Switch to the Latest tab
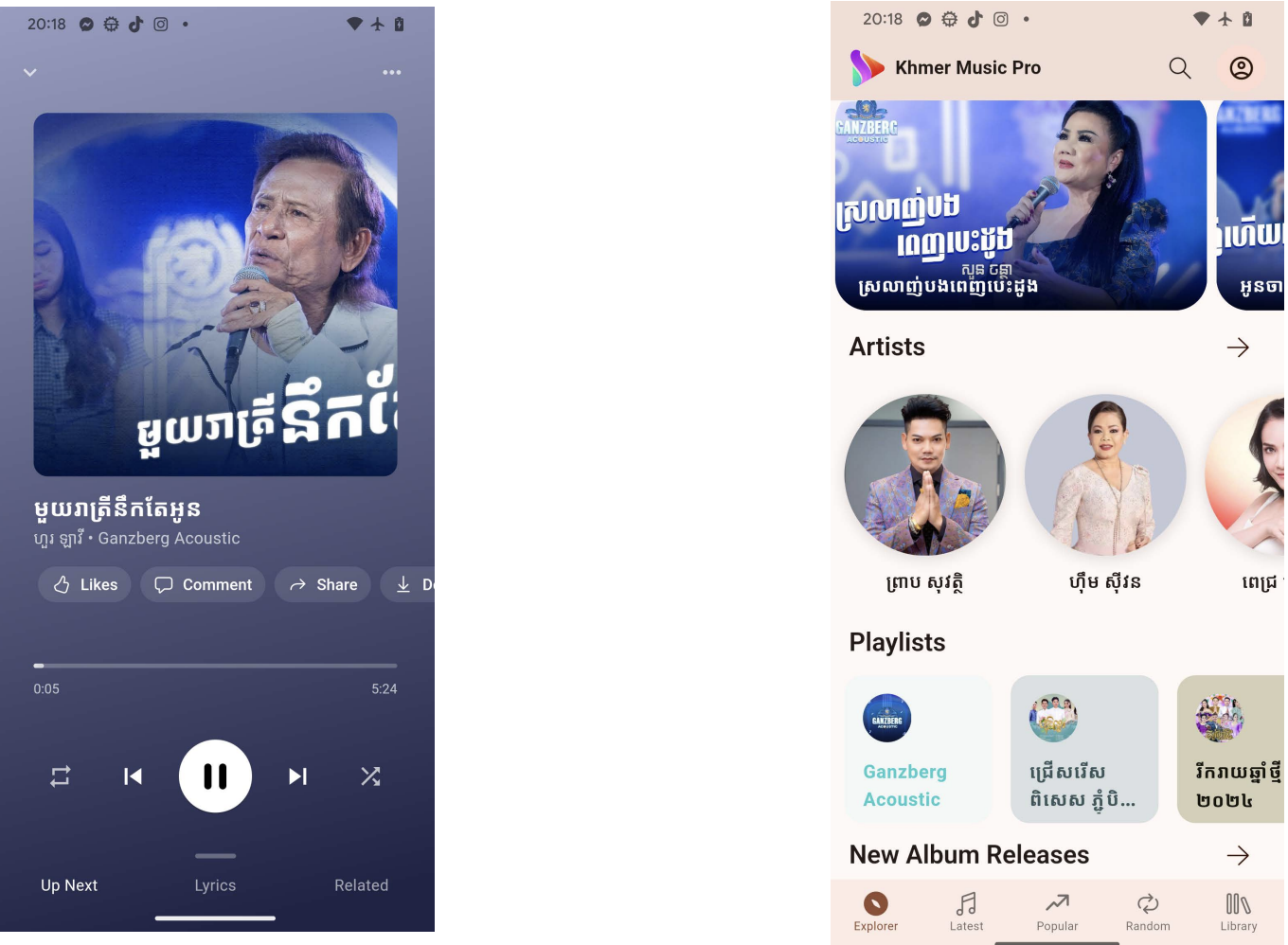Viewport: 1288px width, 945px height. 966,912
